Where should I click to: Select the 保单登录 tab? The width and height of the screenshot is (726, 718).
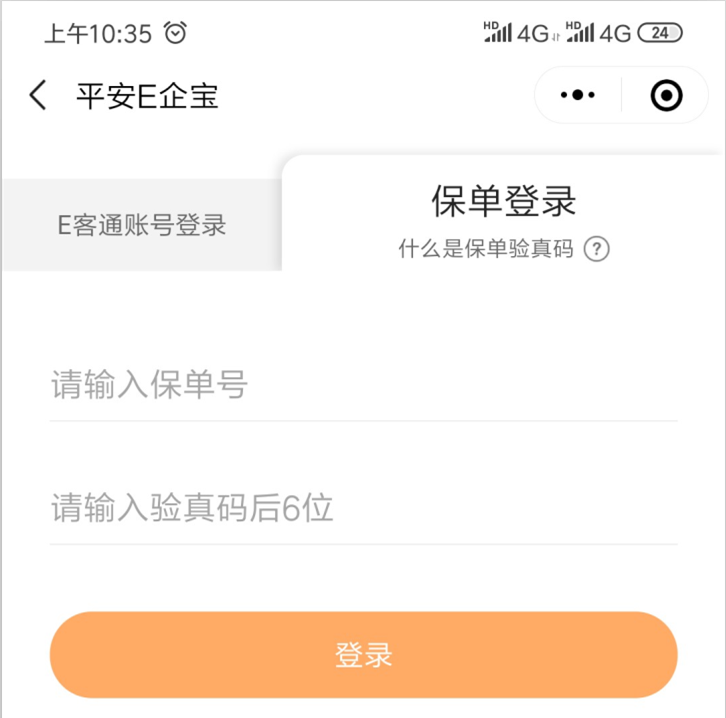(504, 202)
